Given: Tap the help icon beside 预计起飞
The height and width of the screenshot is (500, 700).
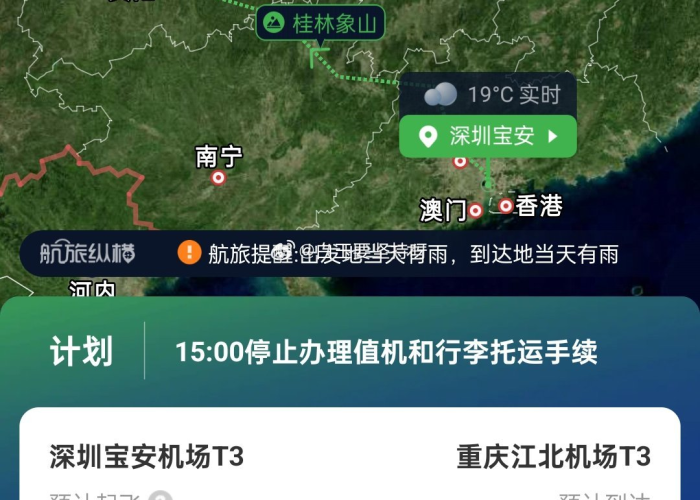Looking at the screenshot, I should [x=161, y=496].
